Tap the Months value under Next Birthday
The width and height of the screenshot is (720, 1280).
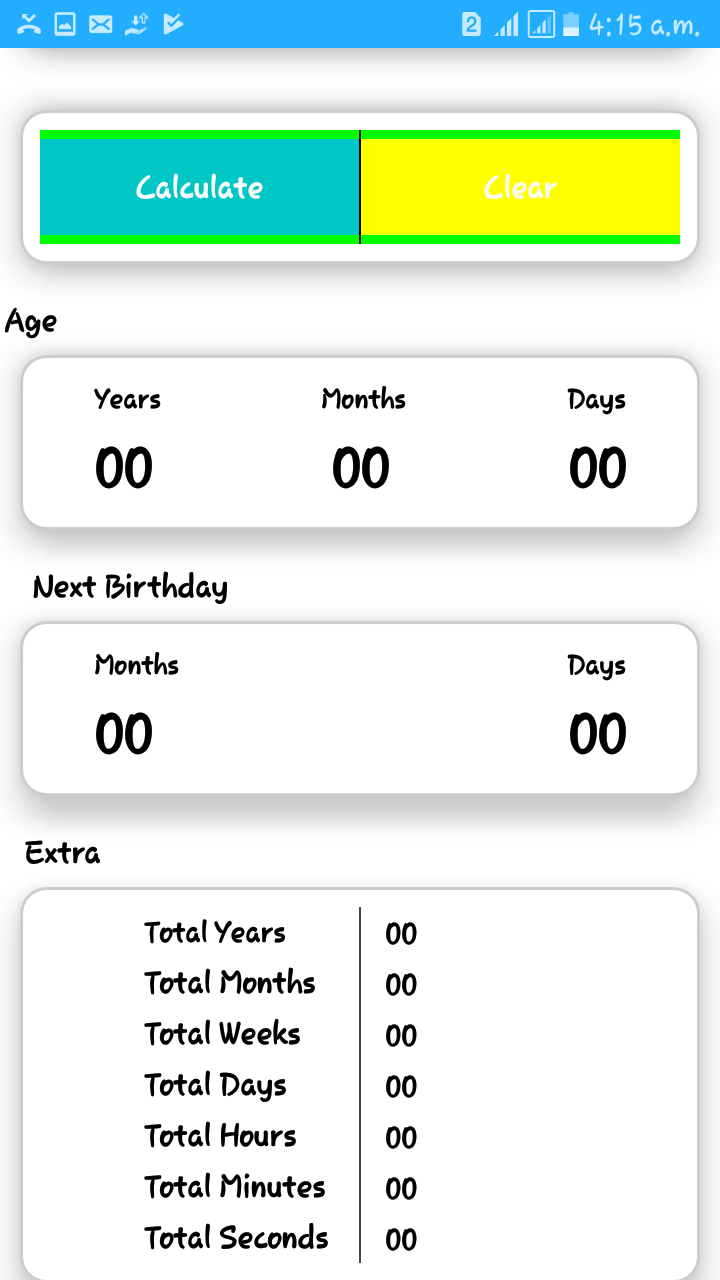coord(123,733)
